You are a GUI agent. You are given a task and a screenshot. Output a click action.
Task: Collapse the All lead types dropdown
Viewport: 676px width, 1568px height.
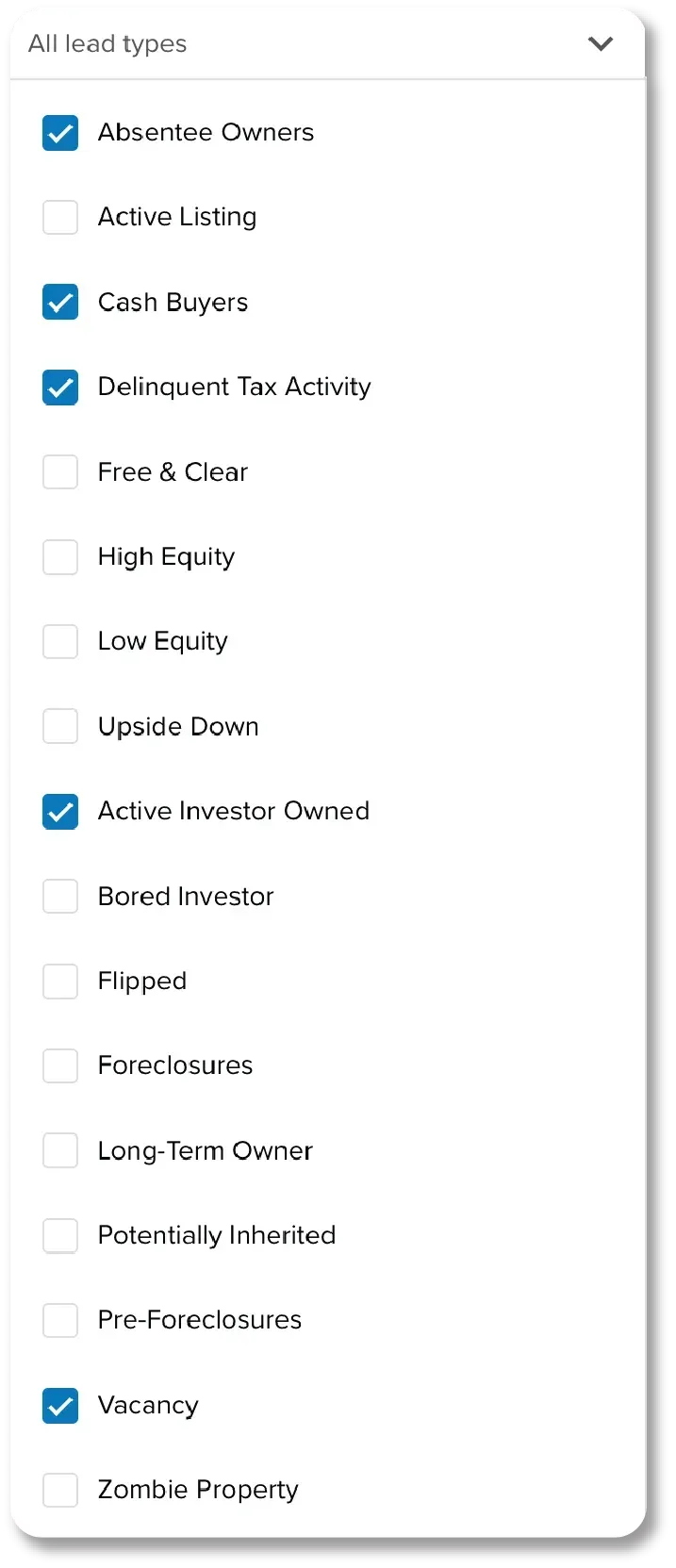(600, 43)
